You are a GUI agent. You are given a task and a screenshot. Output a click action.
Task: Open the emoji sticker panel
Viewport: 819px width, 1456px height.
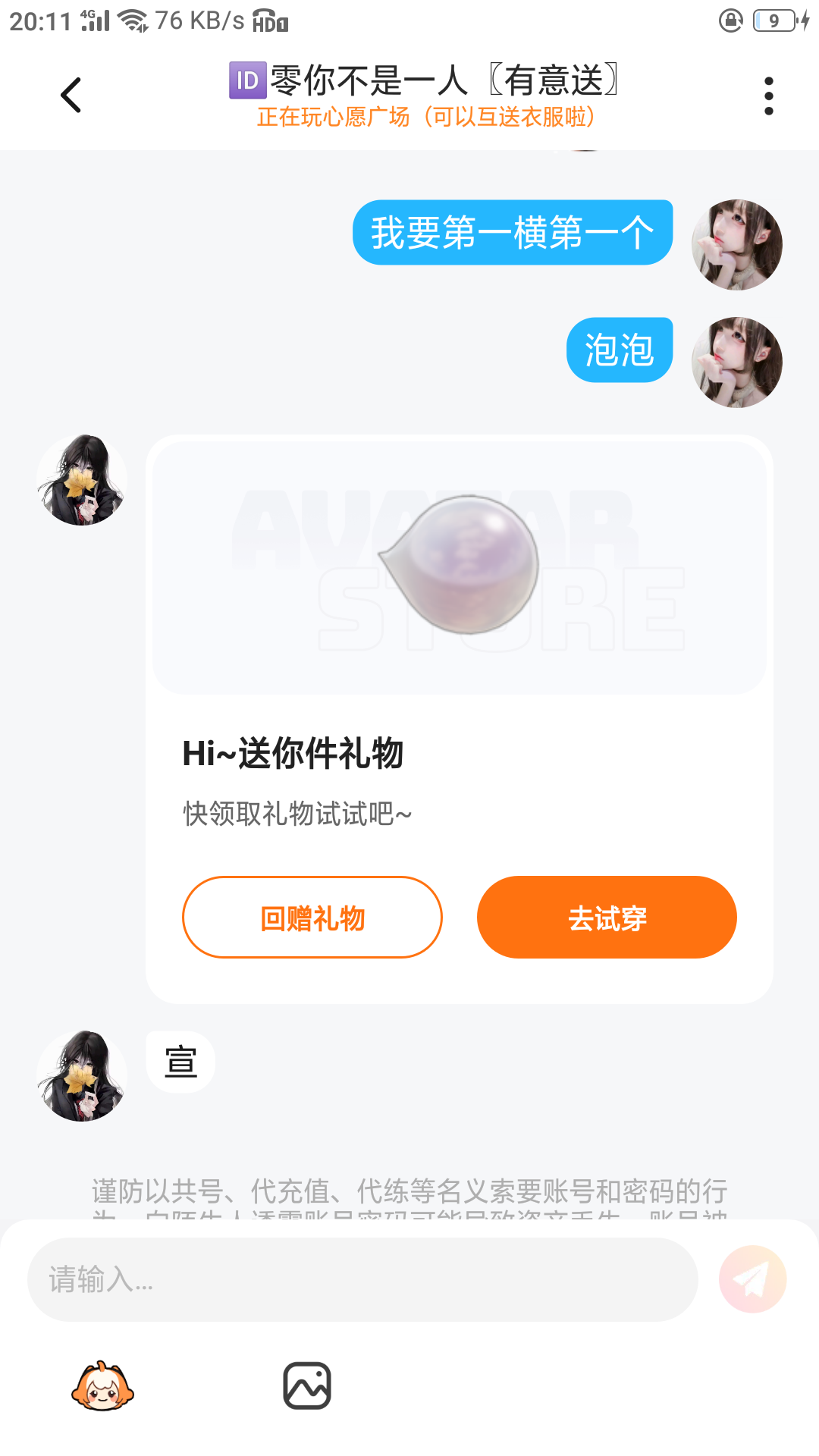pyautogui.click(x=102, y=1386)
